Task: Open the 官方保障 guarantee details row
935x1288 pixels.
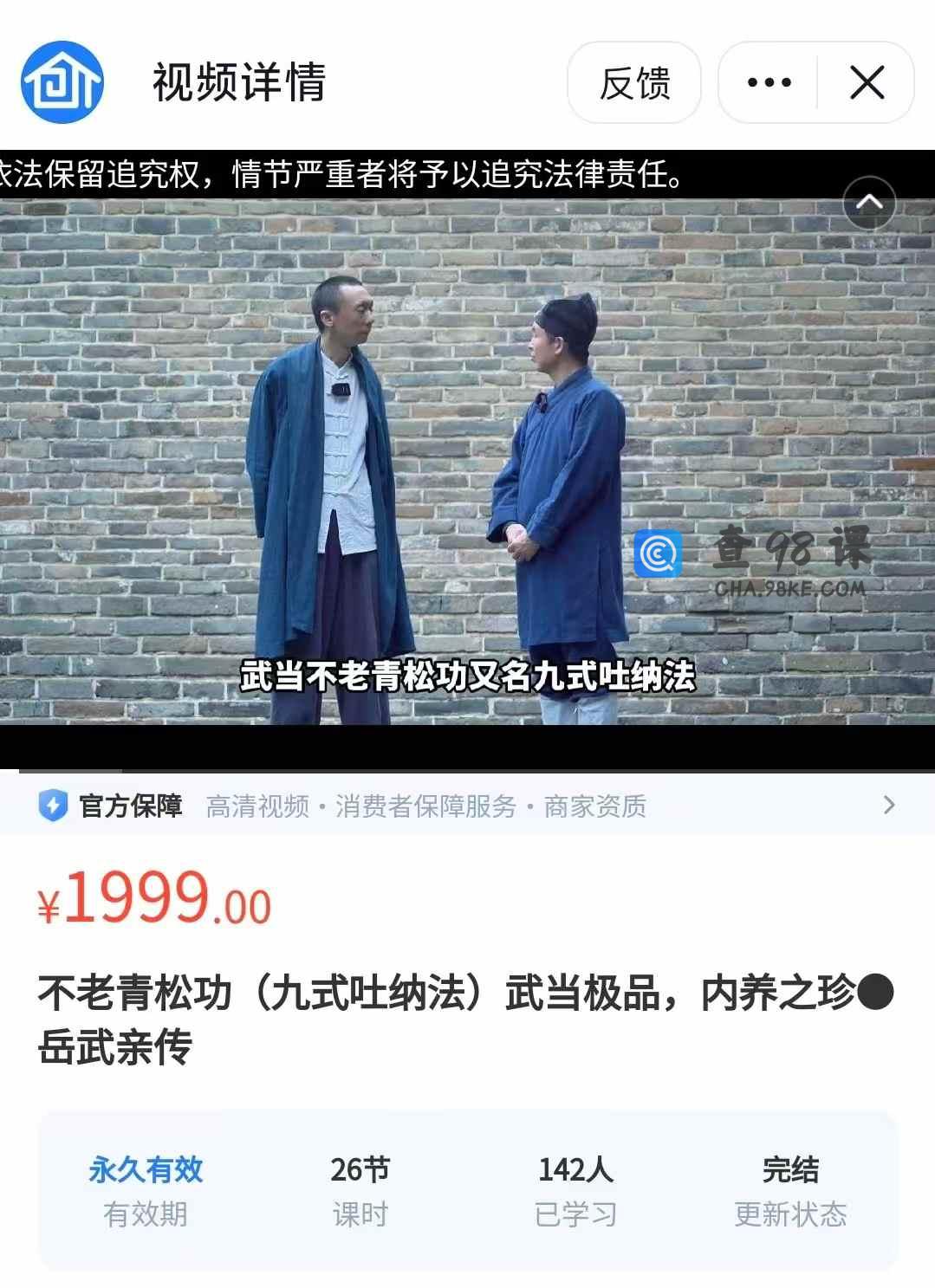Action: (x=467, y=806)
